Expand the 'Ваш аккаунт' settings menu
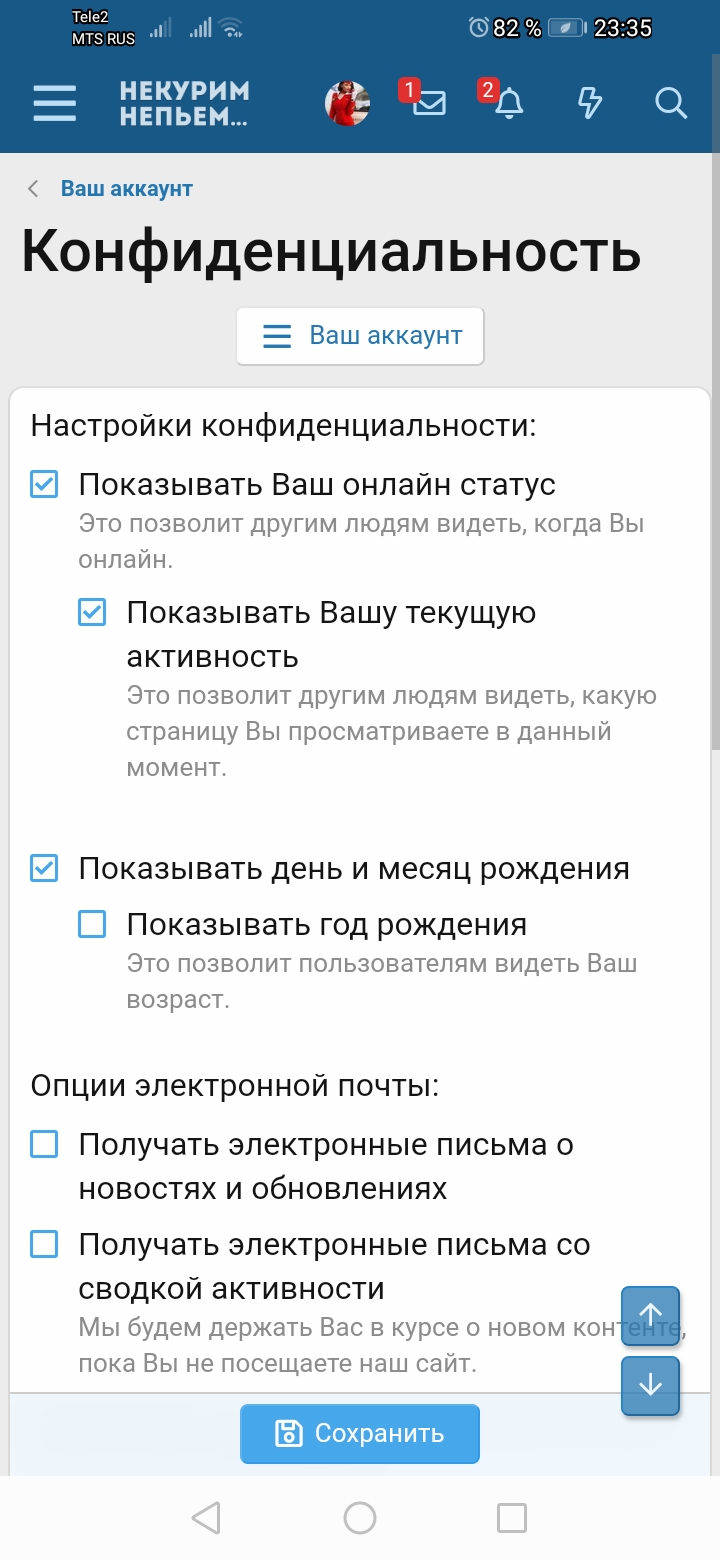 (x=359, y=336)
